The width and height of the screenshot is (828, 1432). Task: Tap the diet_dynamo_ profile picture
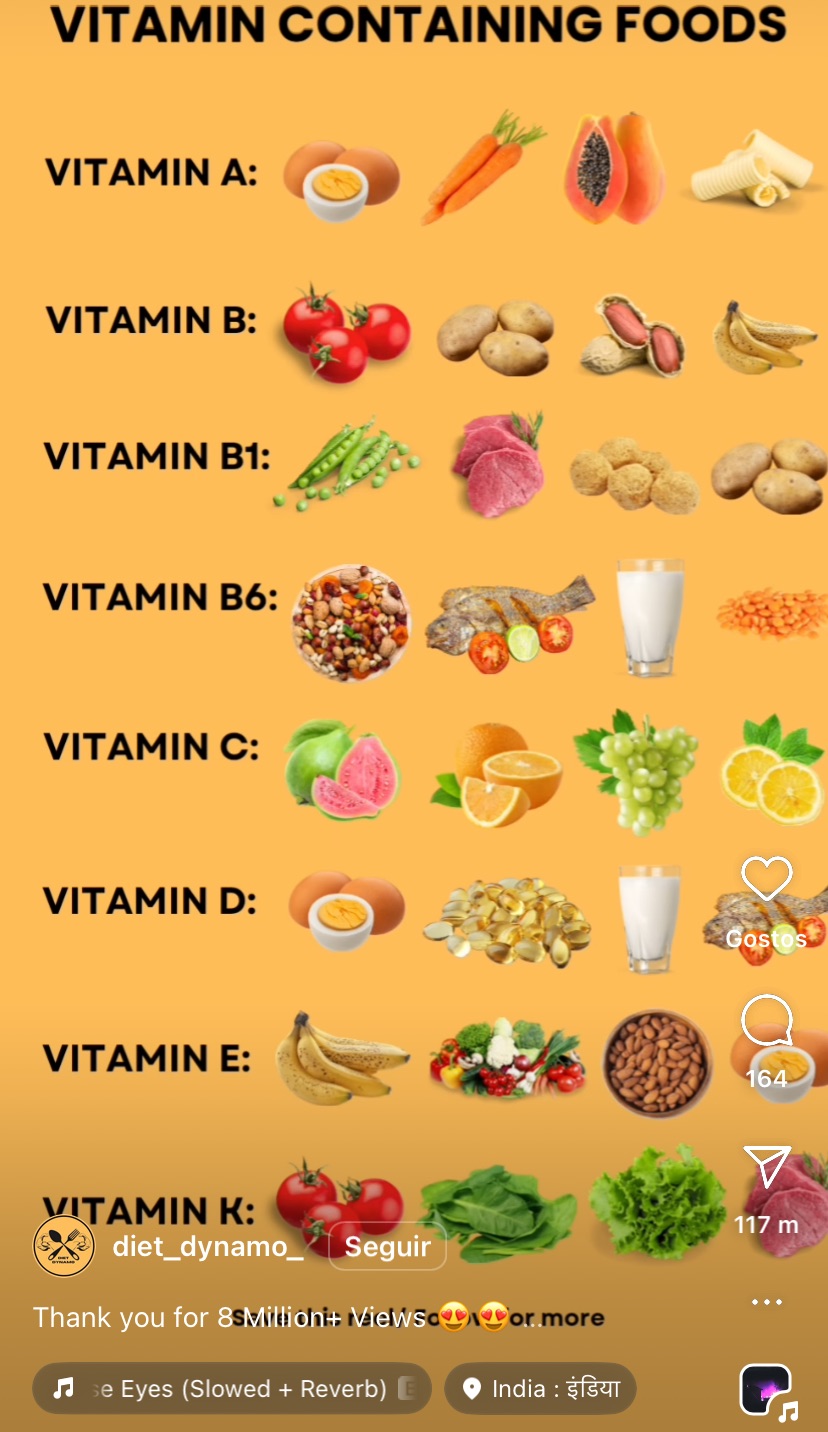64,1246
